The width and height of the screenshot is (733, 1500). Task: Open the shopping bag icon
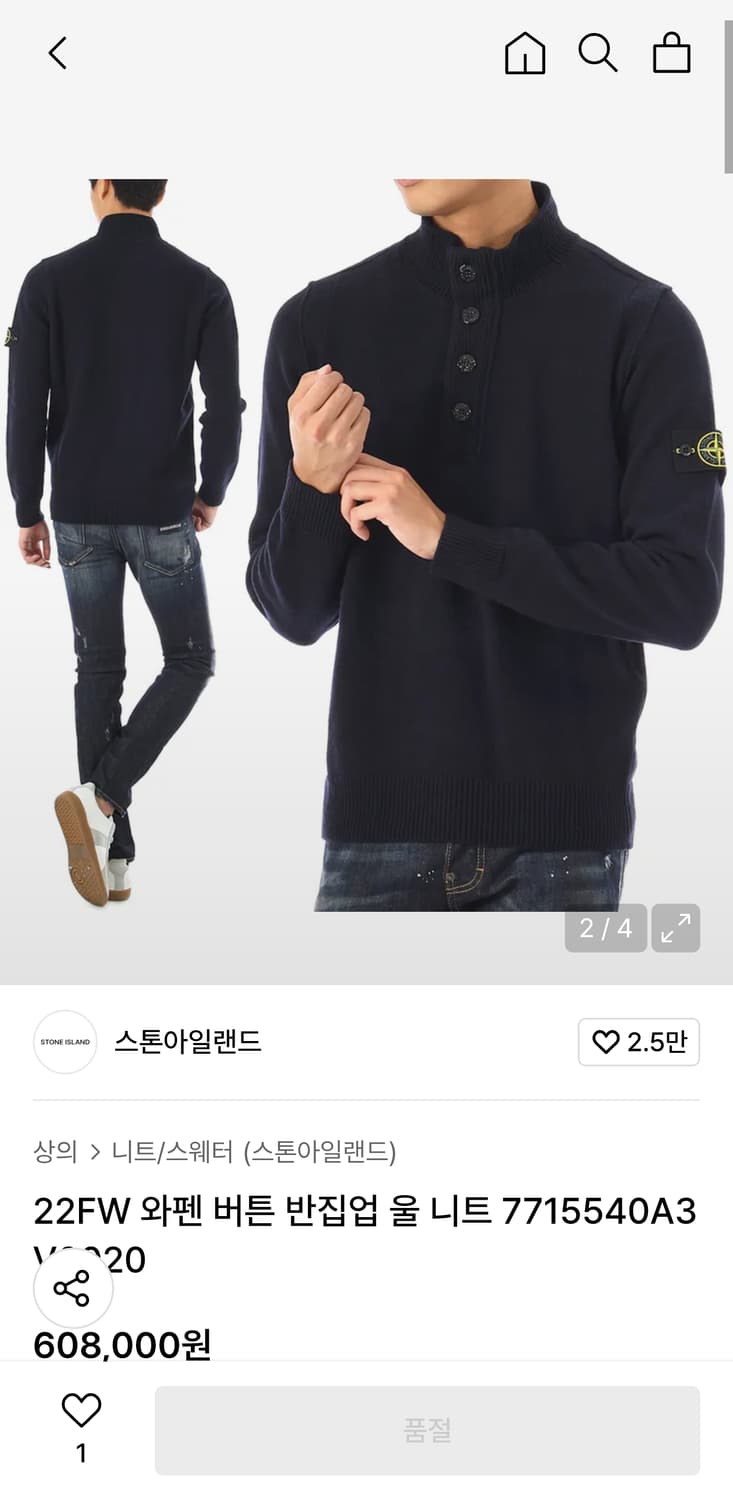pos(673,55)
